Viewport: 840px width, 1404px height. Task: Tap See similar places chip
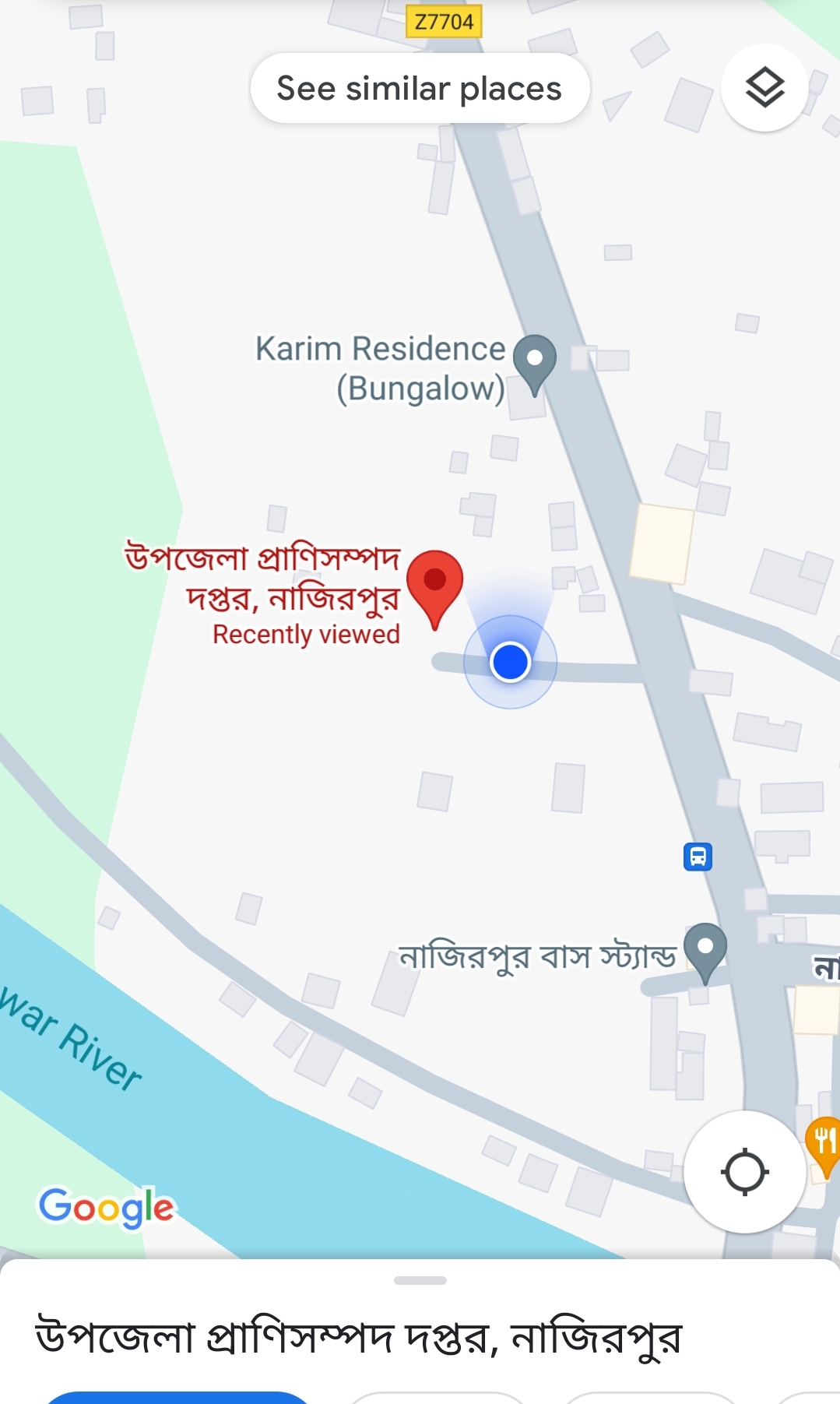click(420, 88)
